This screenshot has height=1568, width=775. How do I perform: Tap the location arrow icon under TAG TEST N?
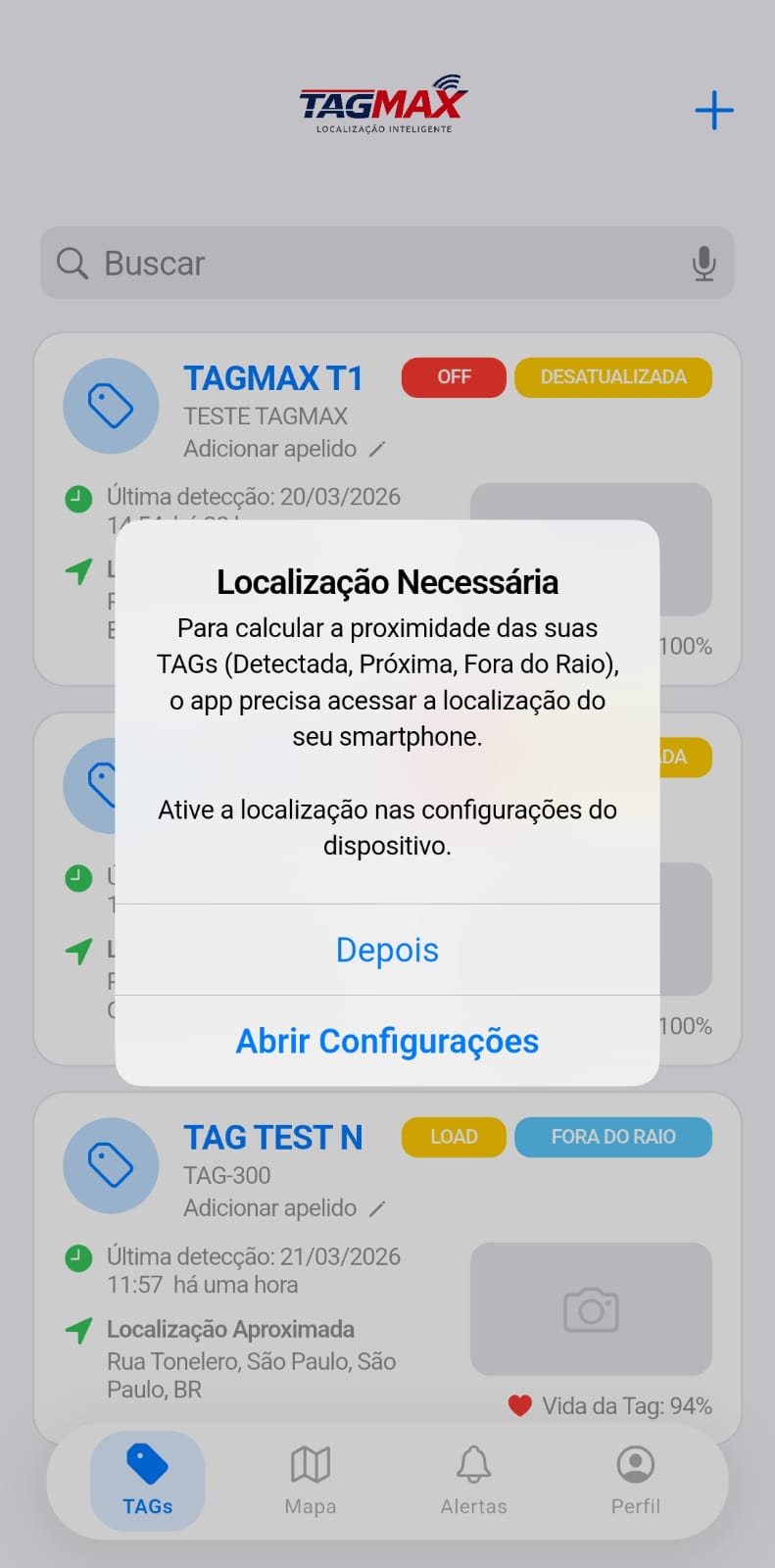78,1330
